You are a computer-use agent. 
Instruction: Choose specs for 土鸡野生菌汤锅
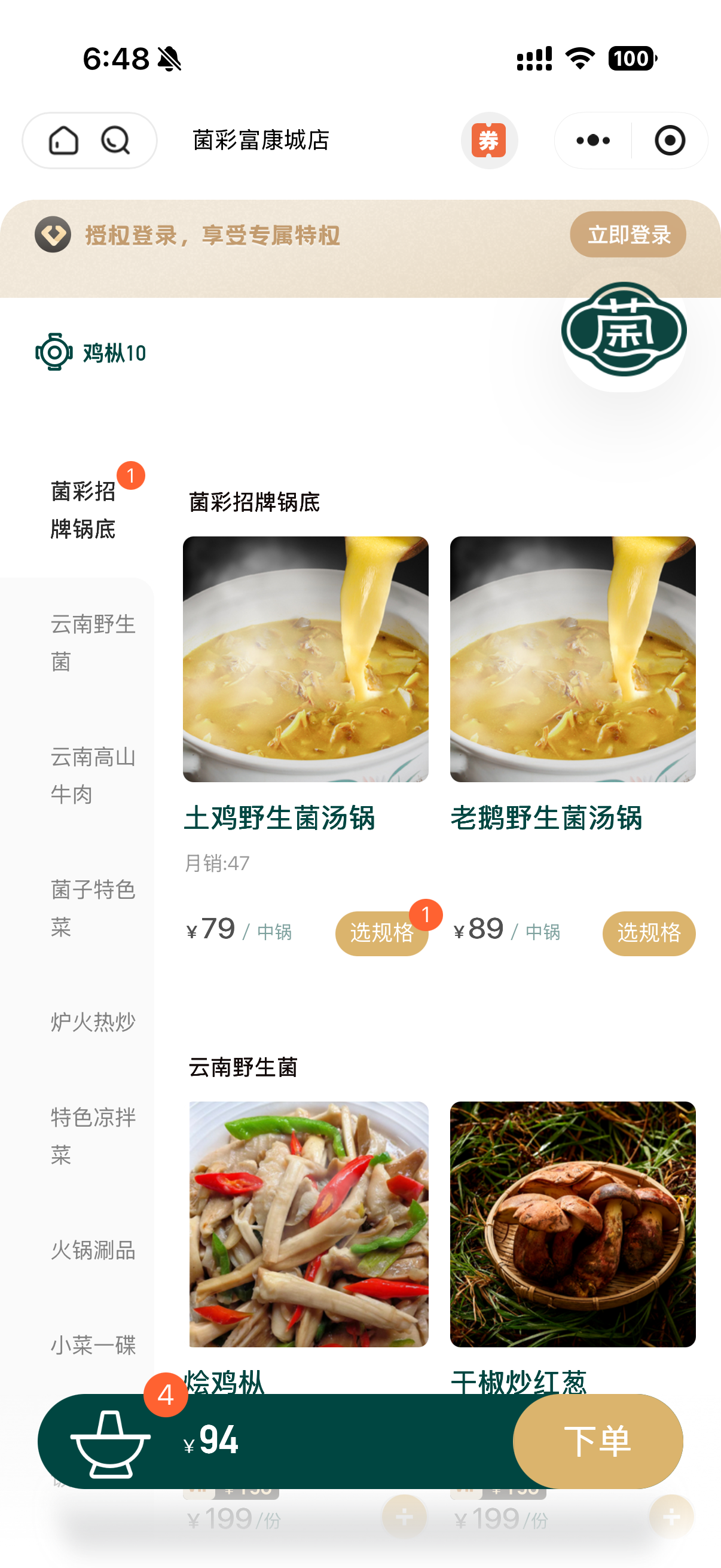pos(381,933)
